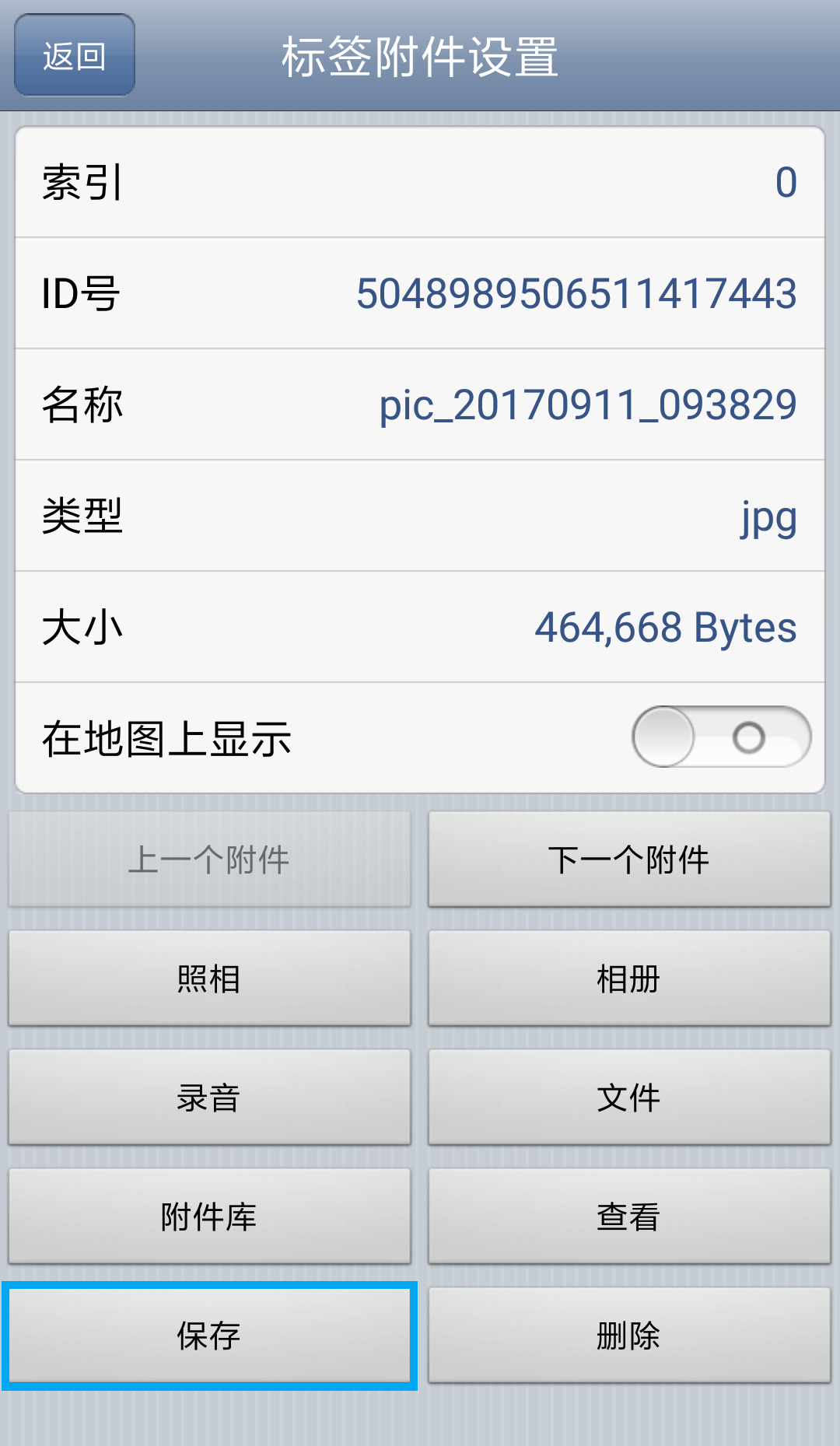This screenshot has width=840, height=1446.
Task: Open the 附件库
Action: 208,1217
